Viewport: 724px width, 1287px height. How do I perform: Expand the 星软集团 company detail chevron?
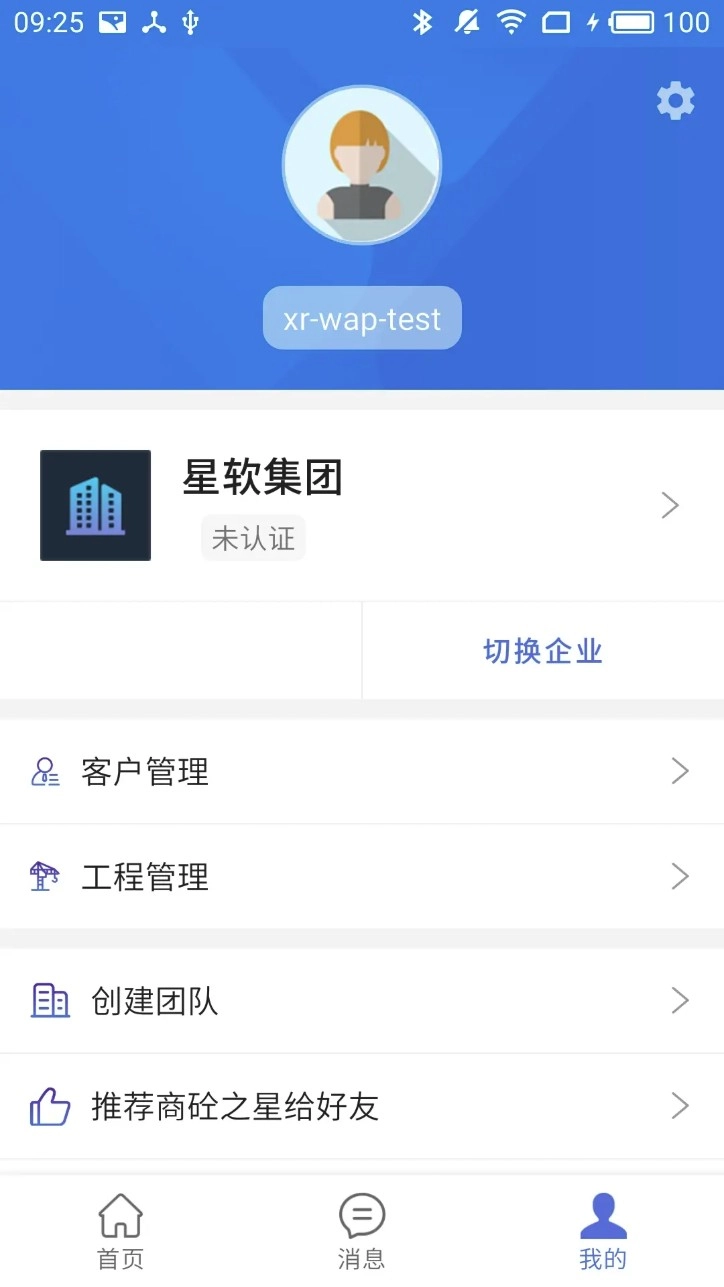coord(669,505)
